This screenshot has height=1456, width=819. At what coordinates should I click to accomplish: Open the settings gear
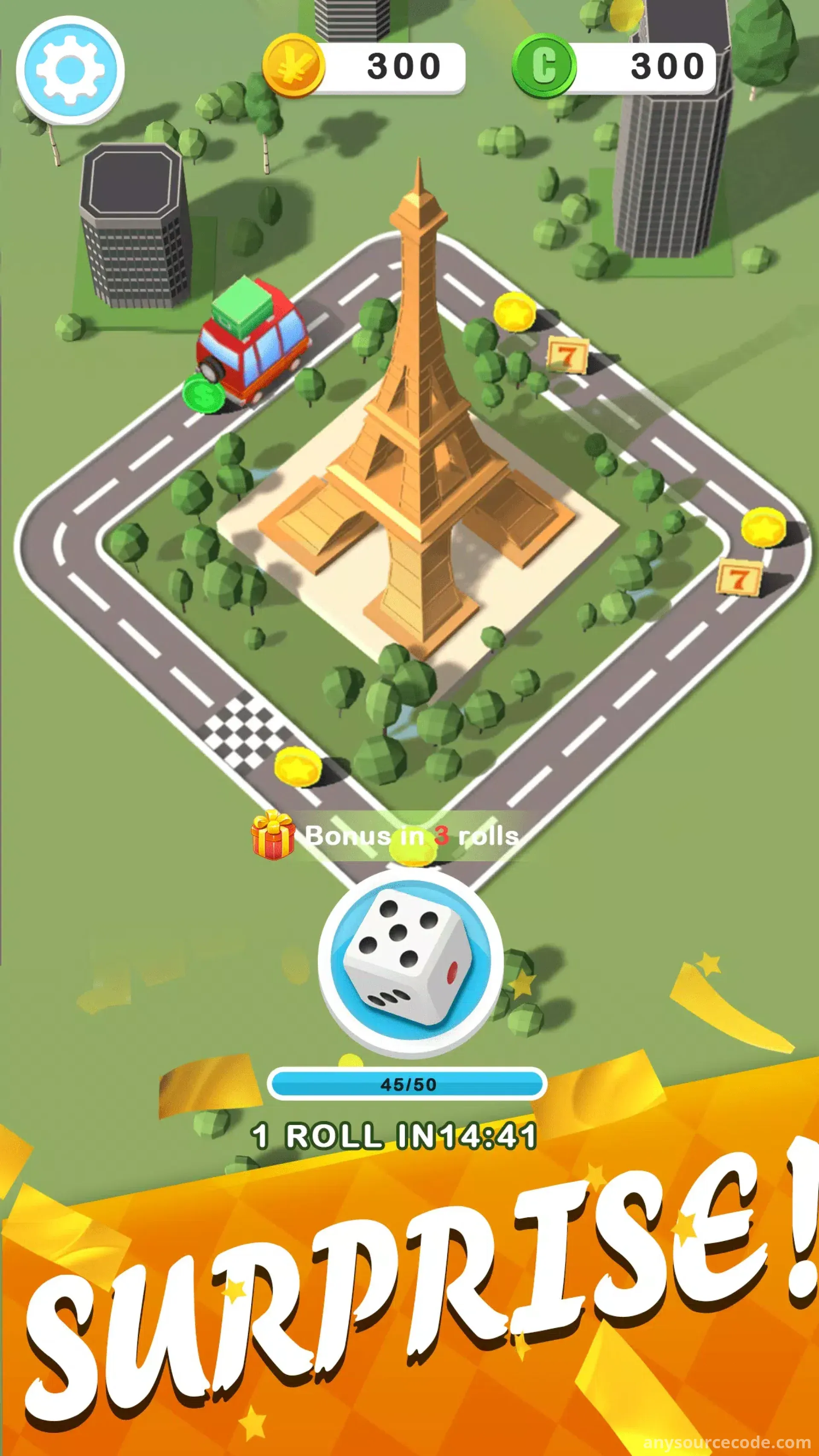pyautogui.click(x=70, y=70)
